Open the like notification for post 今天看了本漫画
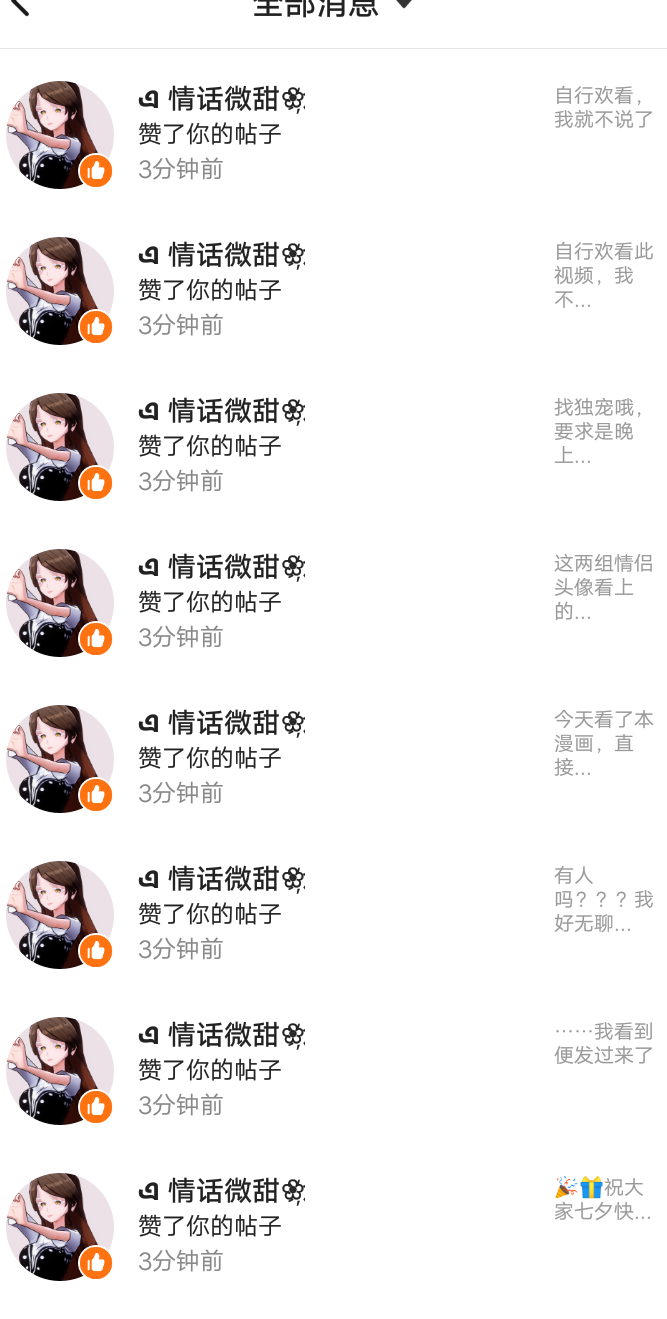667x1319 pixels. click(333, 759)
